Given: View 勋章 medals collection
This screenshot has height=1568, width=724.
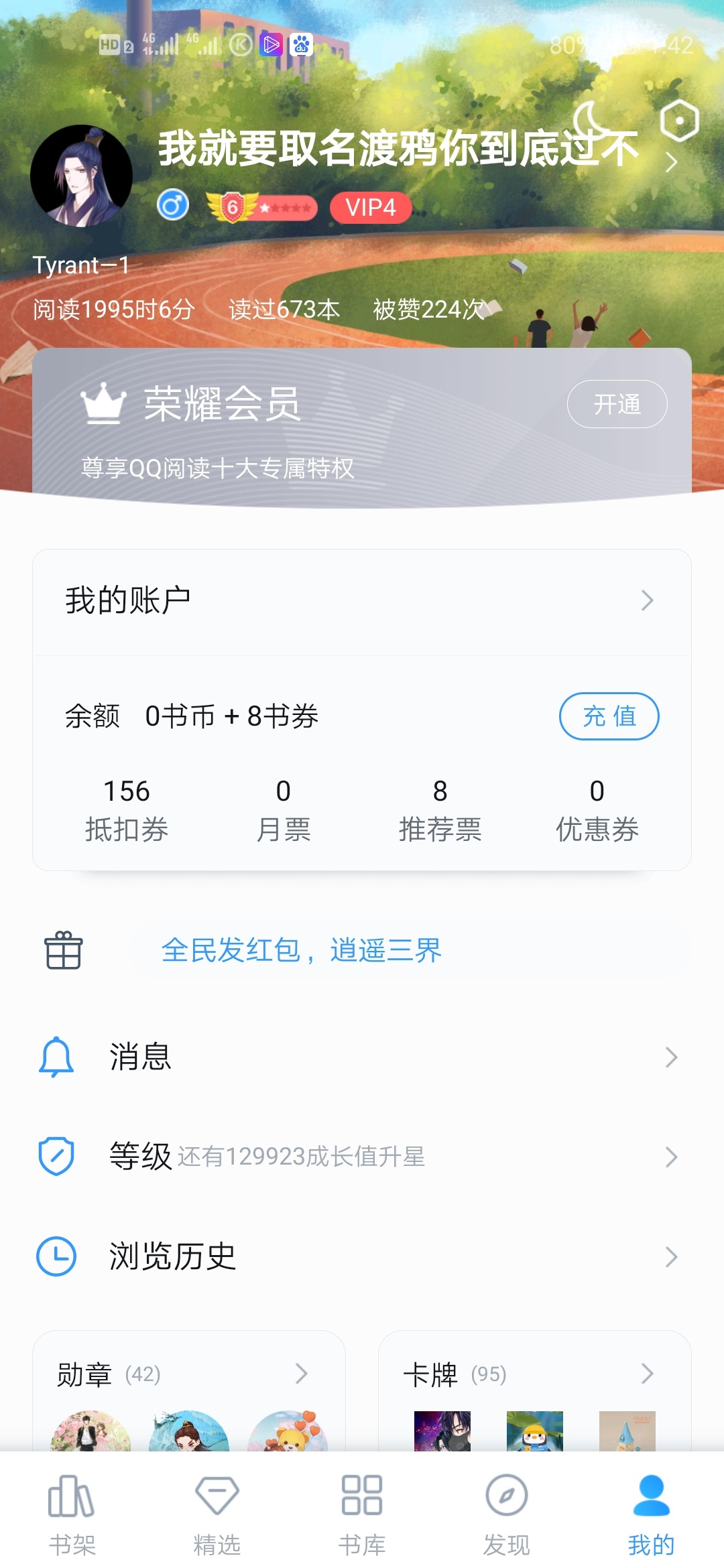Looking at the screenshot, I should pyautogui.click(x=188, y=1374).
